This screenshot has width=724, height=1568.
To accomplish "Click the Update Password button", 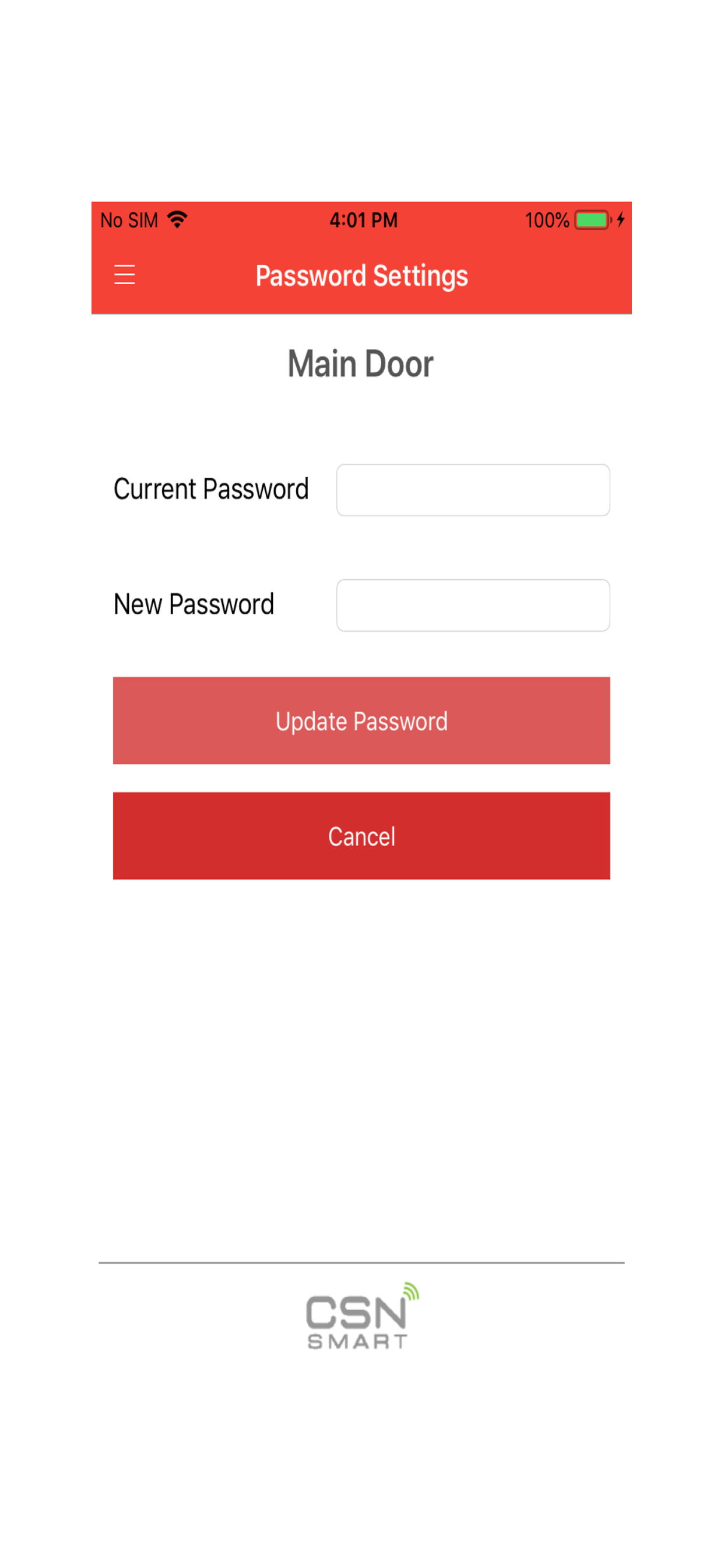I will click(361, 720).
